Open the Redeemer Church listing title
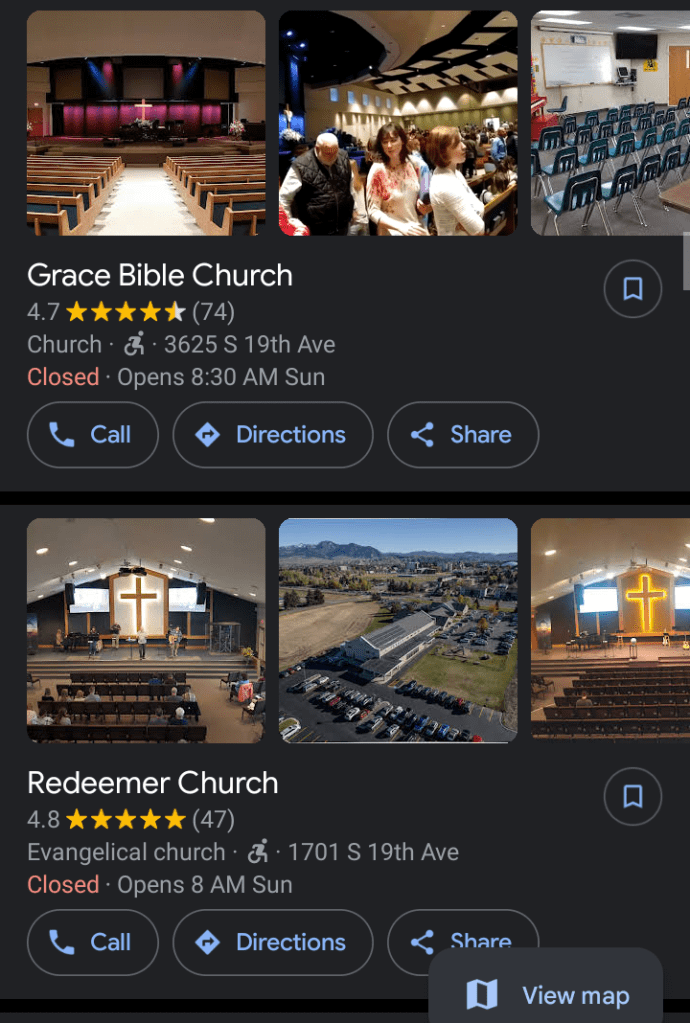This screenshot has width=690, height=1023. (x=152, y=782)
